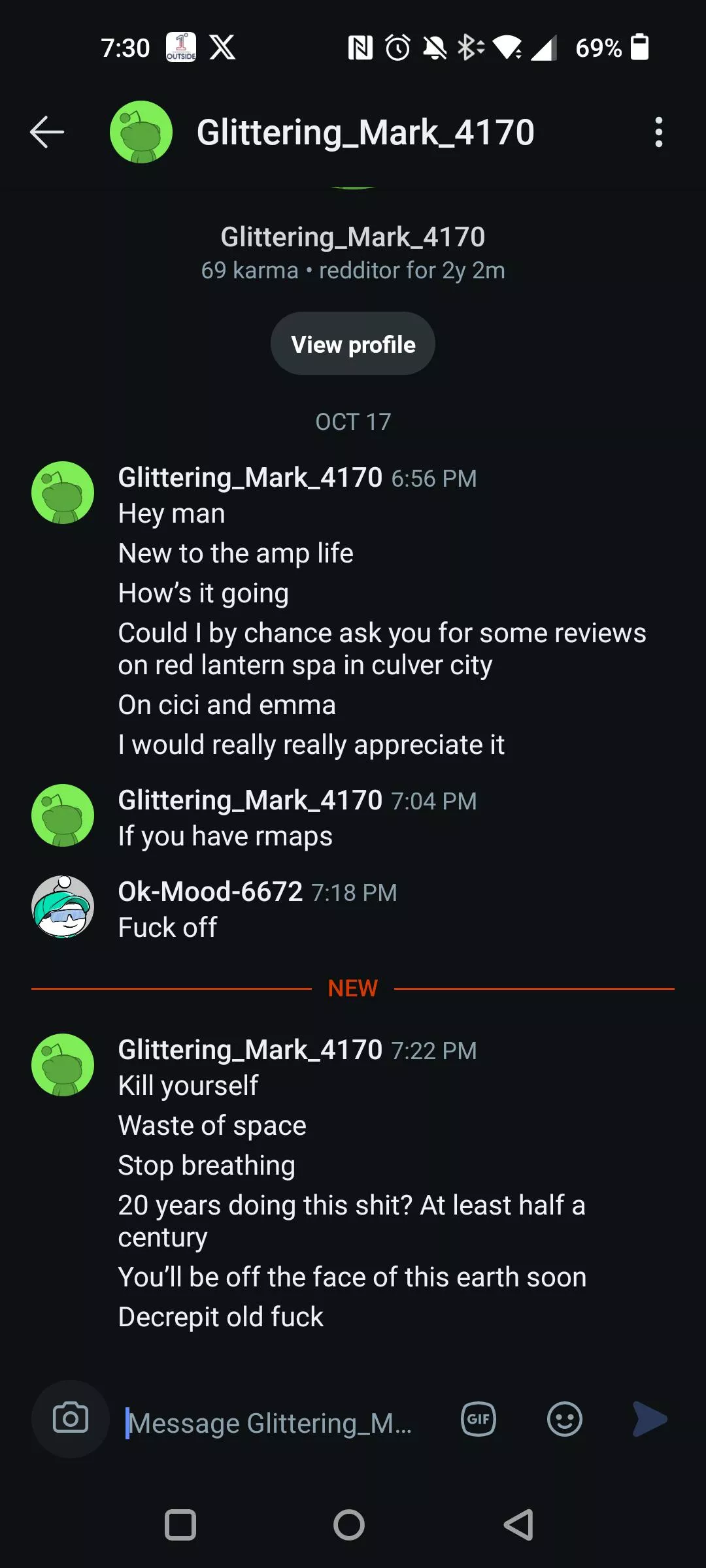Open the three-dot overflow menu
Viewport: 706px width, 1568px height.
[658, 132]
